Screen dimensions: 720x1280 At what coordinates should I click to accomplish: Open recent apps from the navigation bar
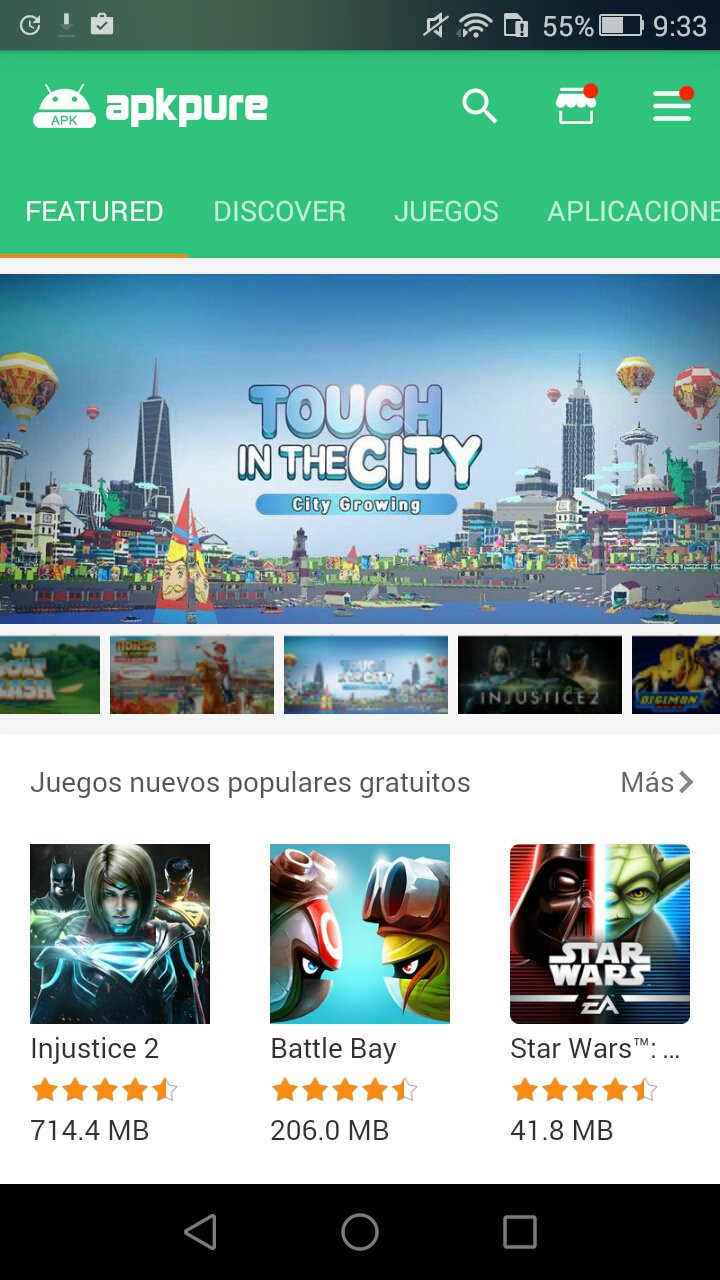519,1232
